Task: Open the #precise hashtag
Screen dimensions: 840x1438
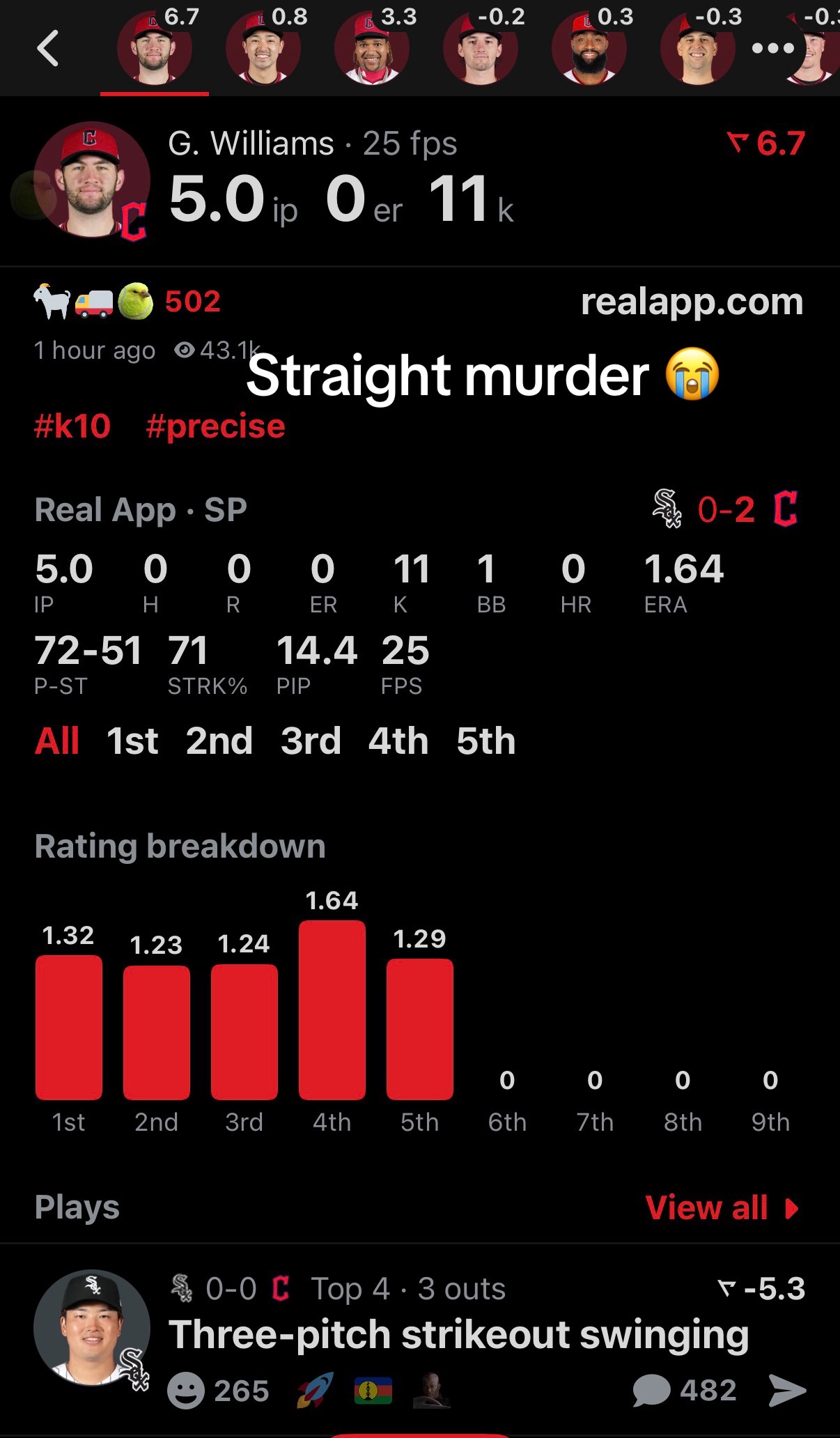Action: coord(215,426)
